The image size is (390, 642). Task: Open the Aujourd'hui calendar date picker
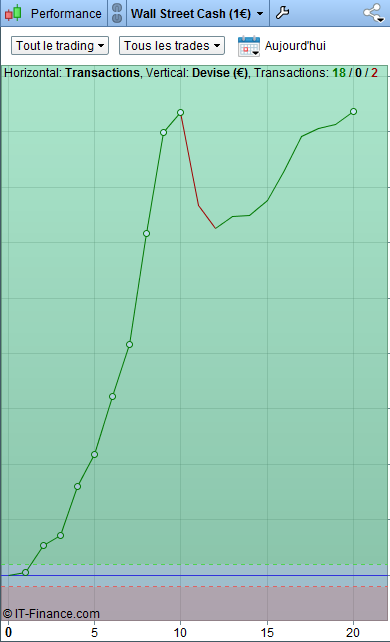click(249, 46)
